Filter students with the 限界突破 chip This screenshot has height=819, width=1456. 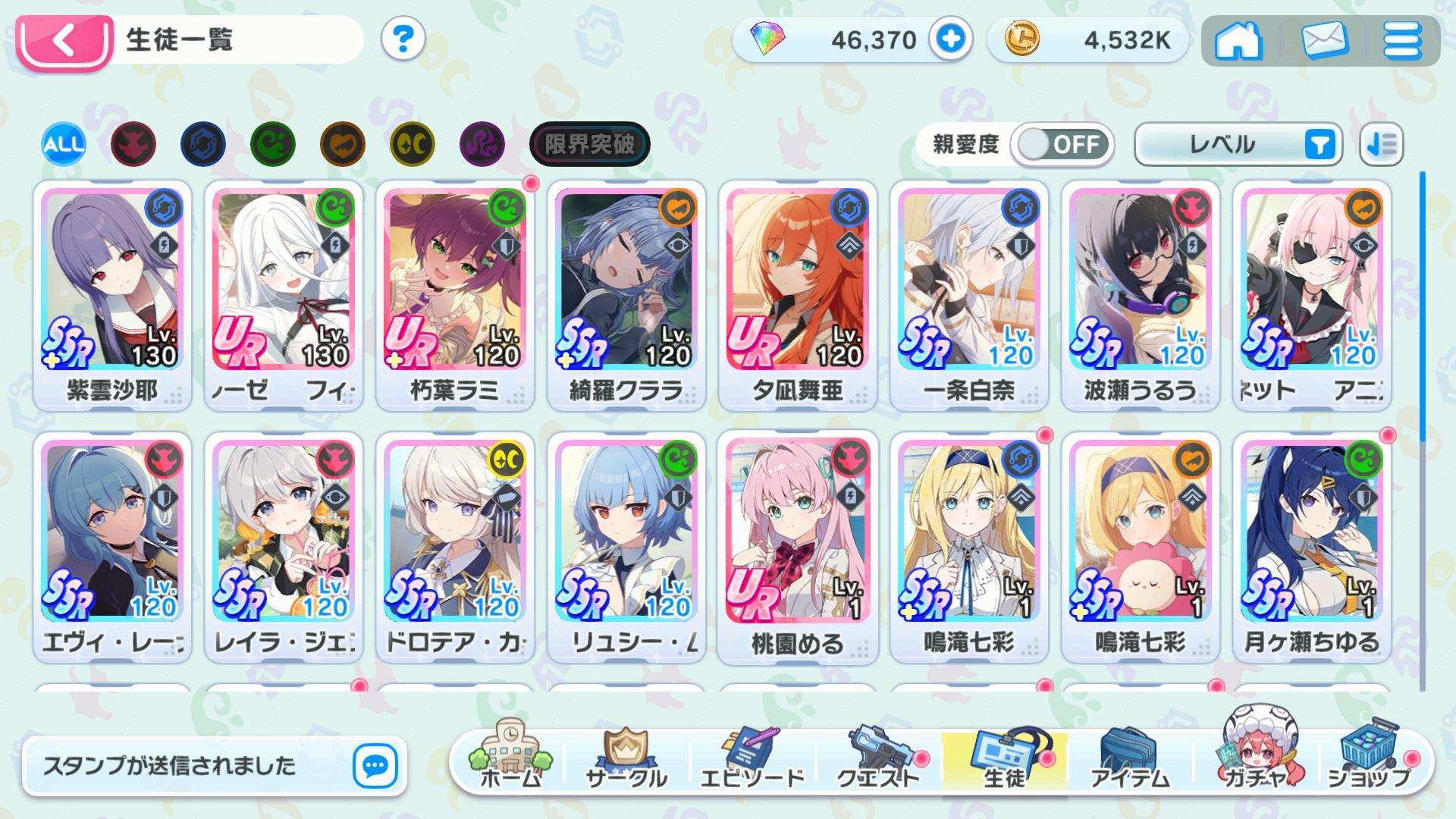589,144
